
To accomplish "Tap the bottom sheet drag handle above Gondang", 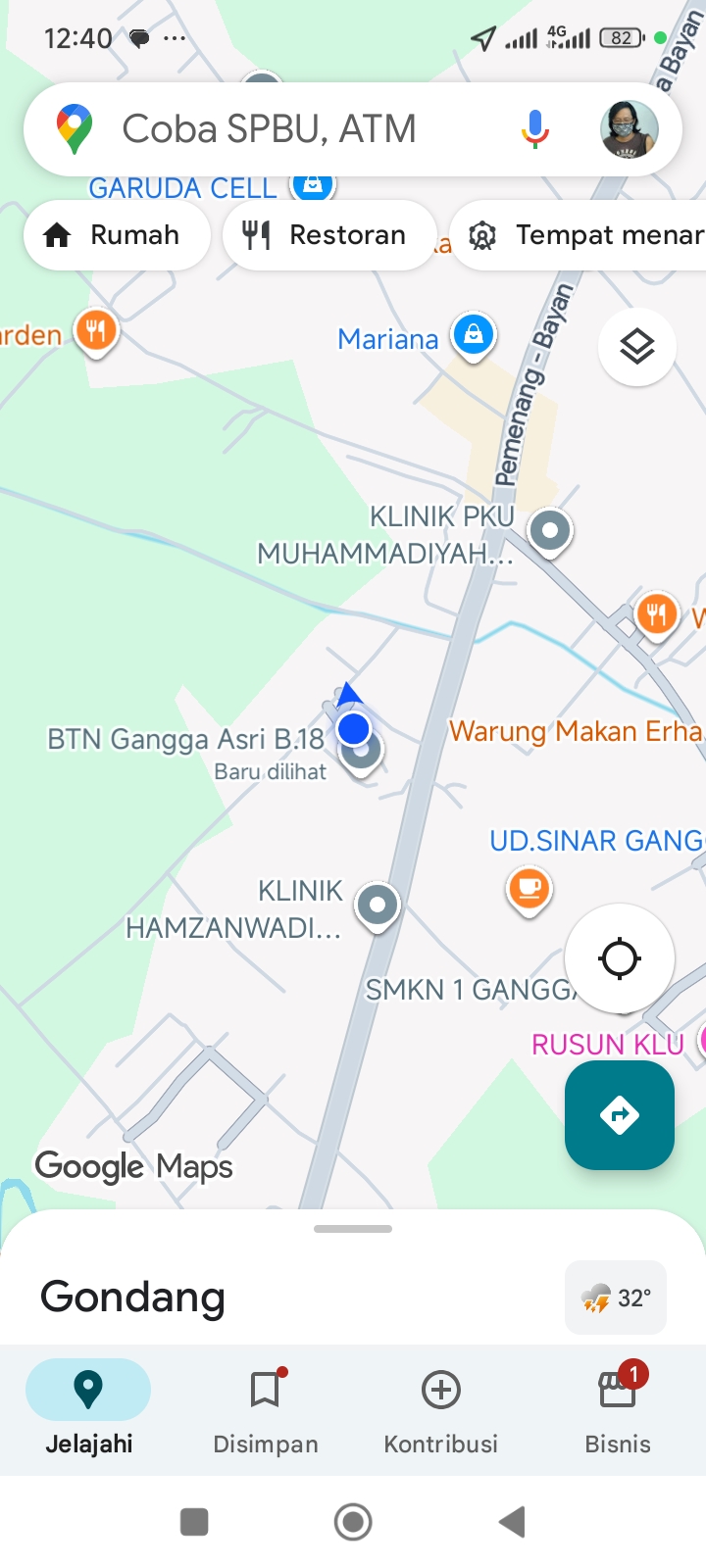I will 351,1228.
